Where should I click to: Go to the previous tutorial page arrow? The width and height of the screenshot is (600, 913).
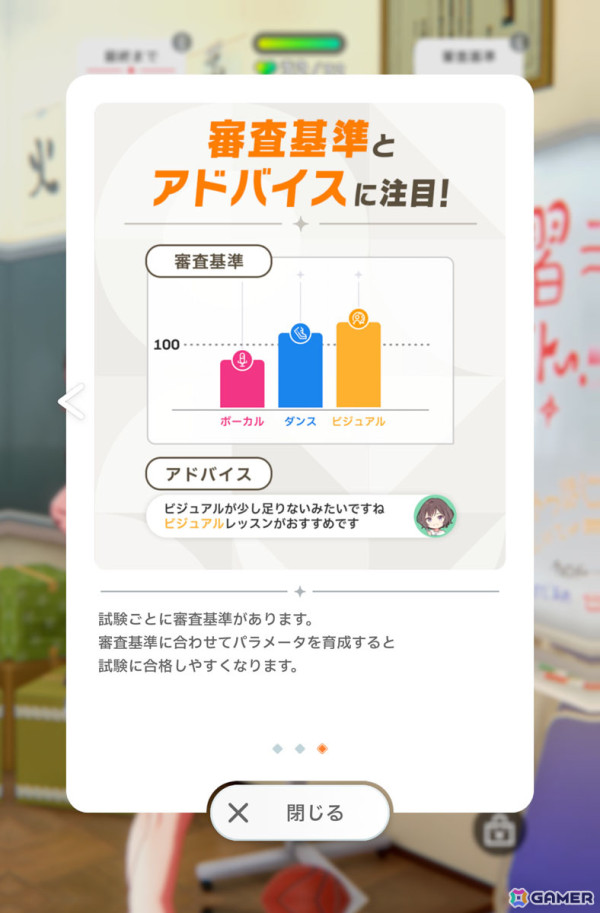pos(72,401)
